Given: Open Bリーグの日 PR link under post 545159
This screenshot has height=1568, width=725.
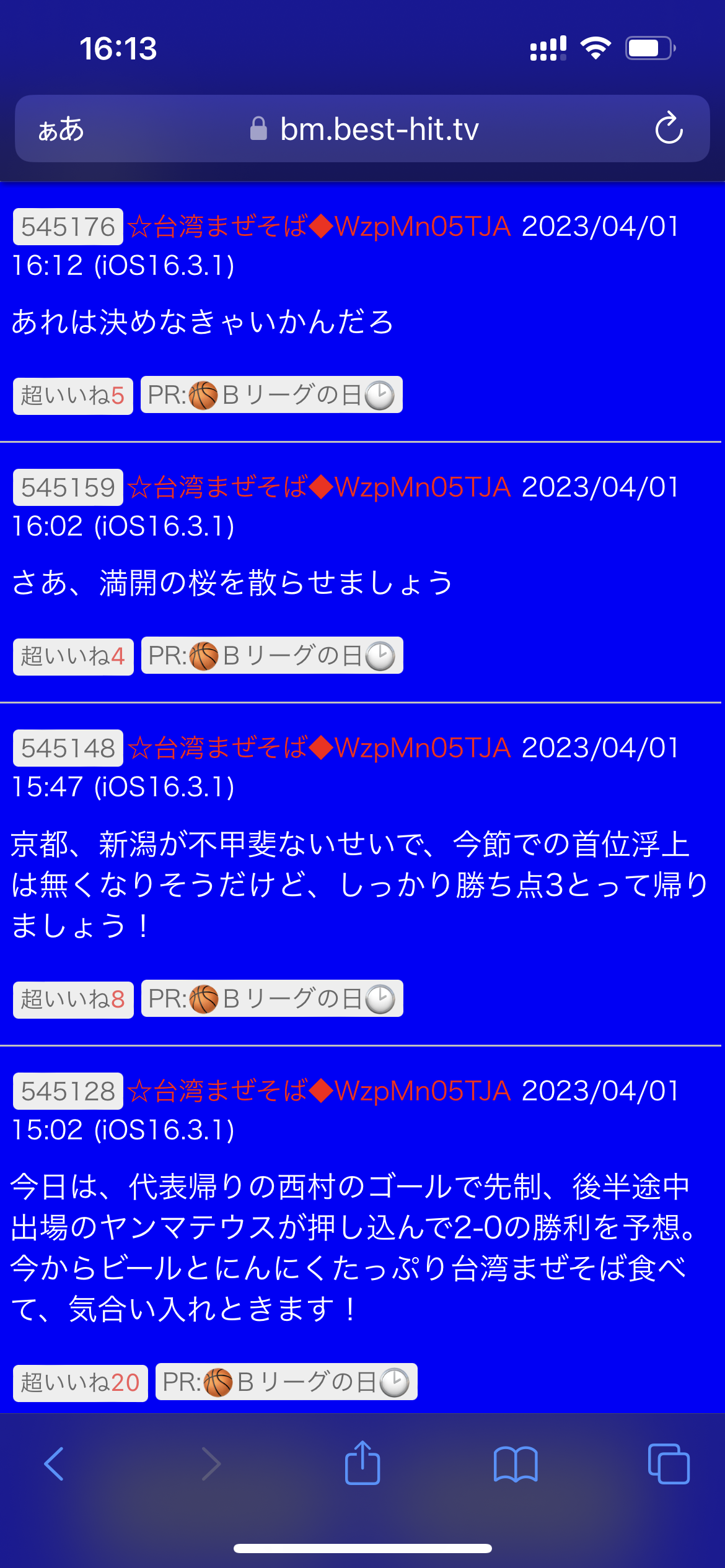Looking at the screenshot, I should tap(272, 656).
